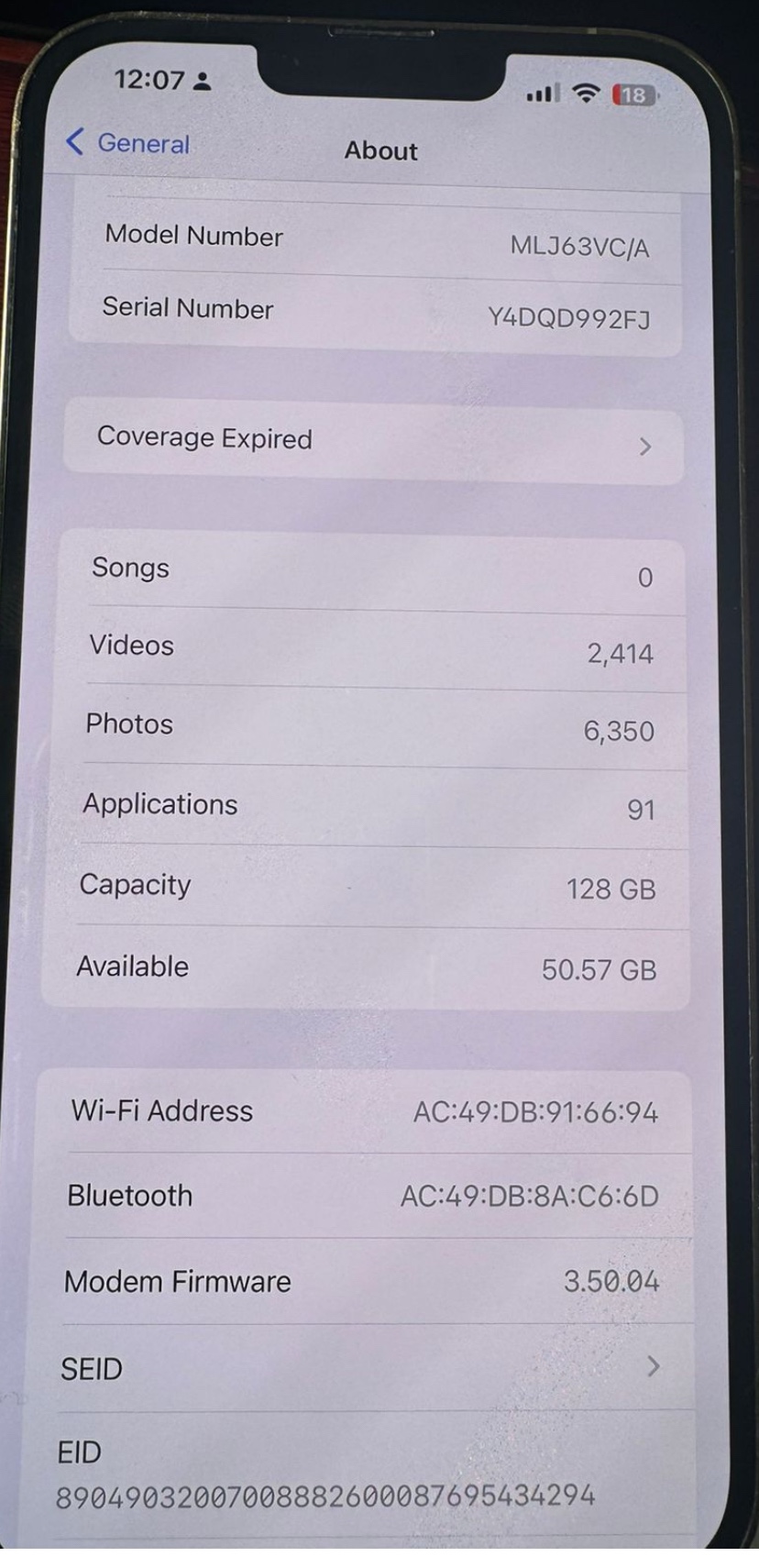Viewport: 759px width, 1568px height.
Task: Open the Coverage Expired details
Action: click(374, 443)
